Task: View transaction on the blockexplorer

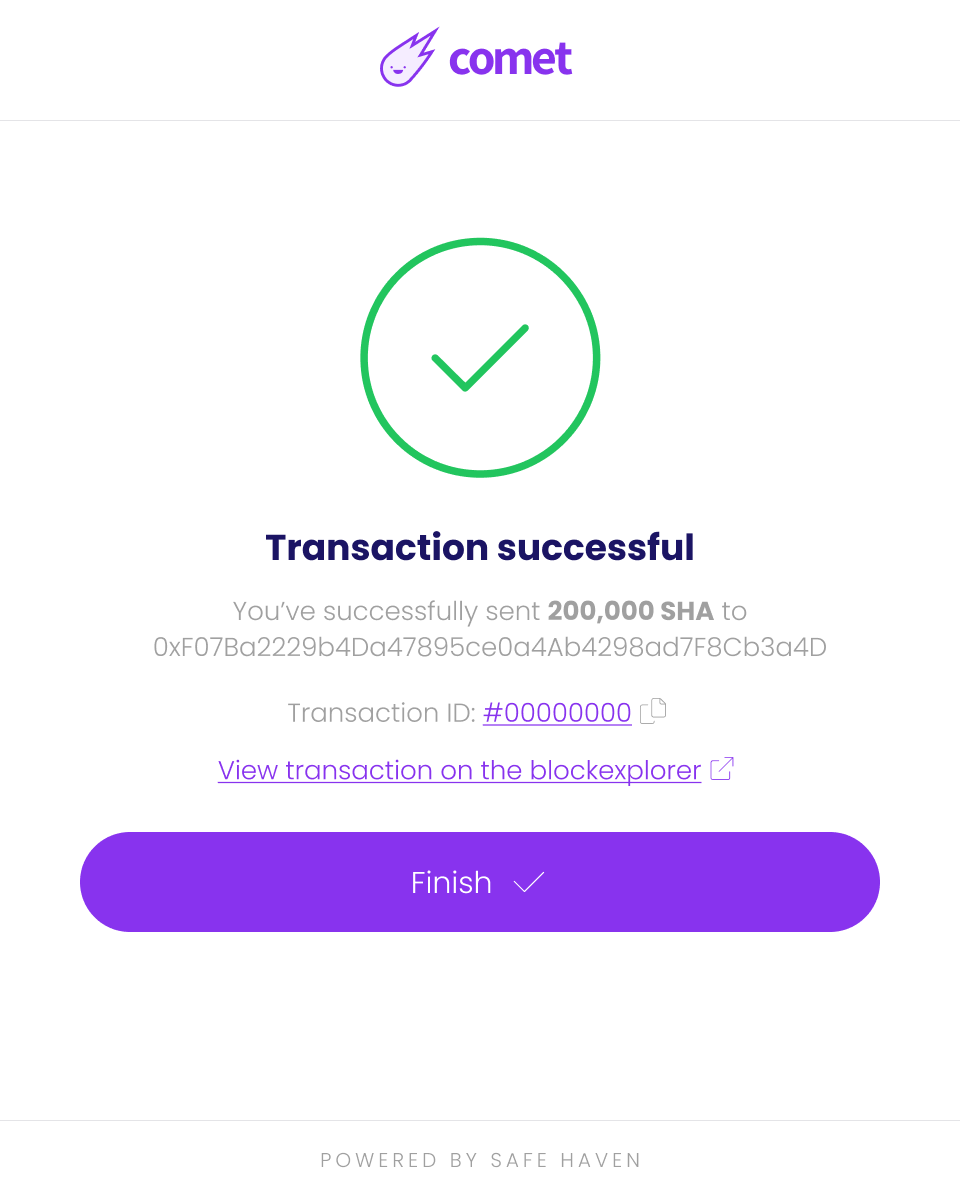Action: pos(459,770)
